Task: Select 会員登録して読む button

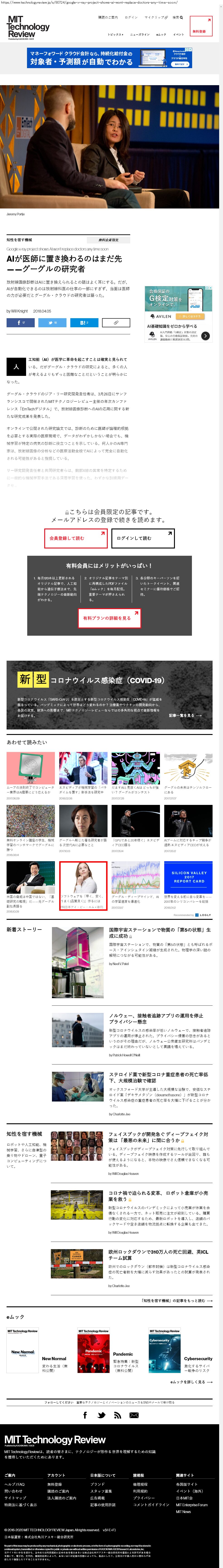Action: [x=75, y=538]
